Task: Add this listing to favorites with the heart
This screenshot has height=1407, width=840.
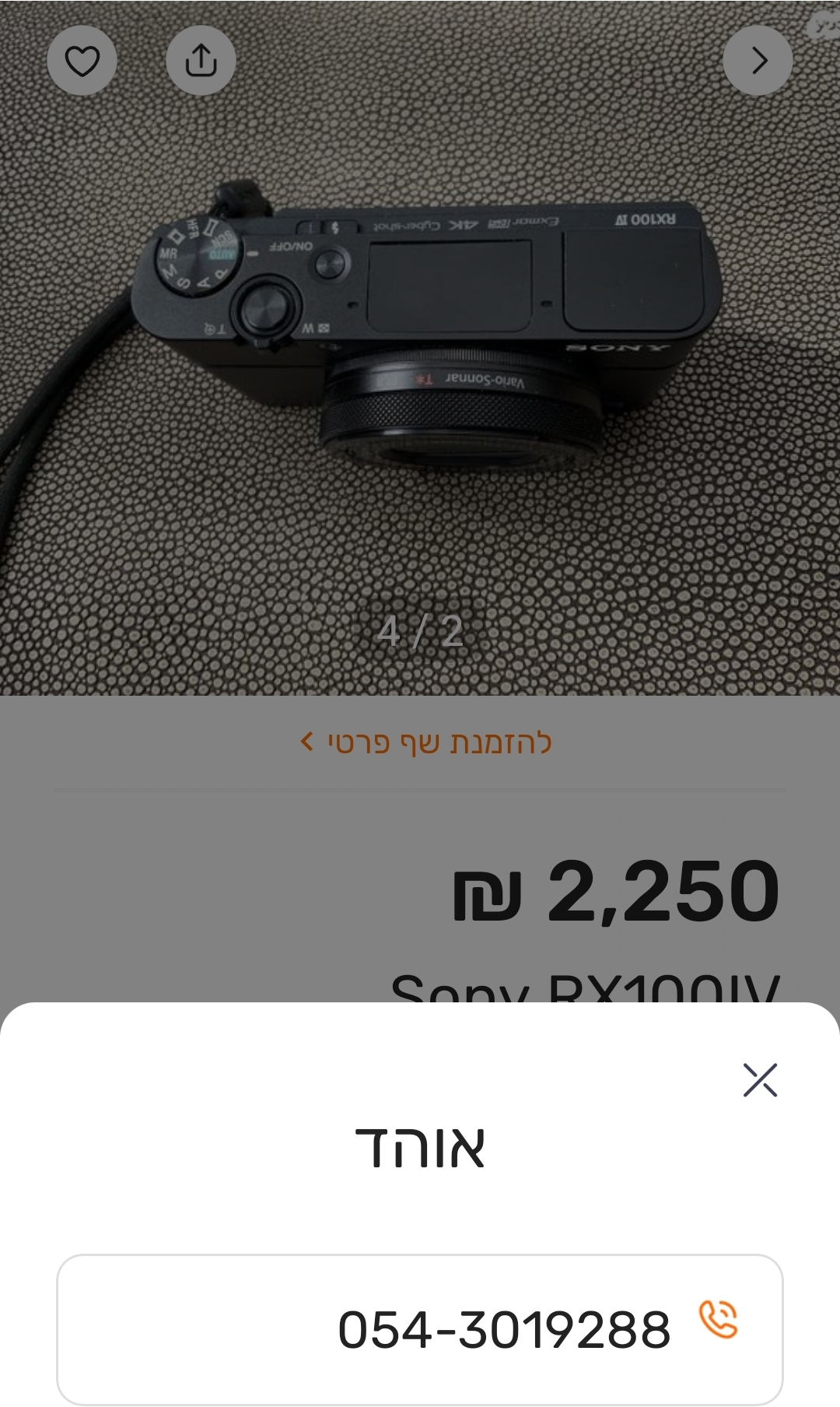Action: pyautogui.click(x=82, y=61)
